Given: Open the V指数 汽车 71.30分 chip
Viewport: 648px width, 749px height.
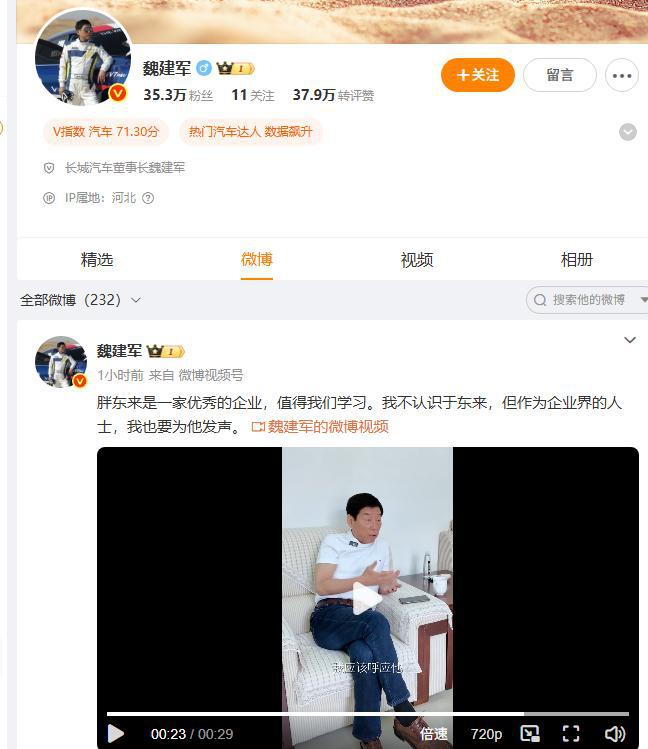Looking at the screenshot, I should click(106, 132).
